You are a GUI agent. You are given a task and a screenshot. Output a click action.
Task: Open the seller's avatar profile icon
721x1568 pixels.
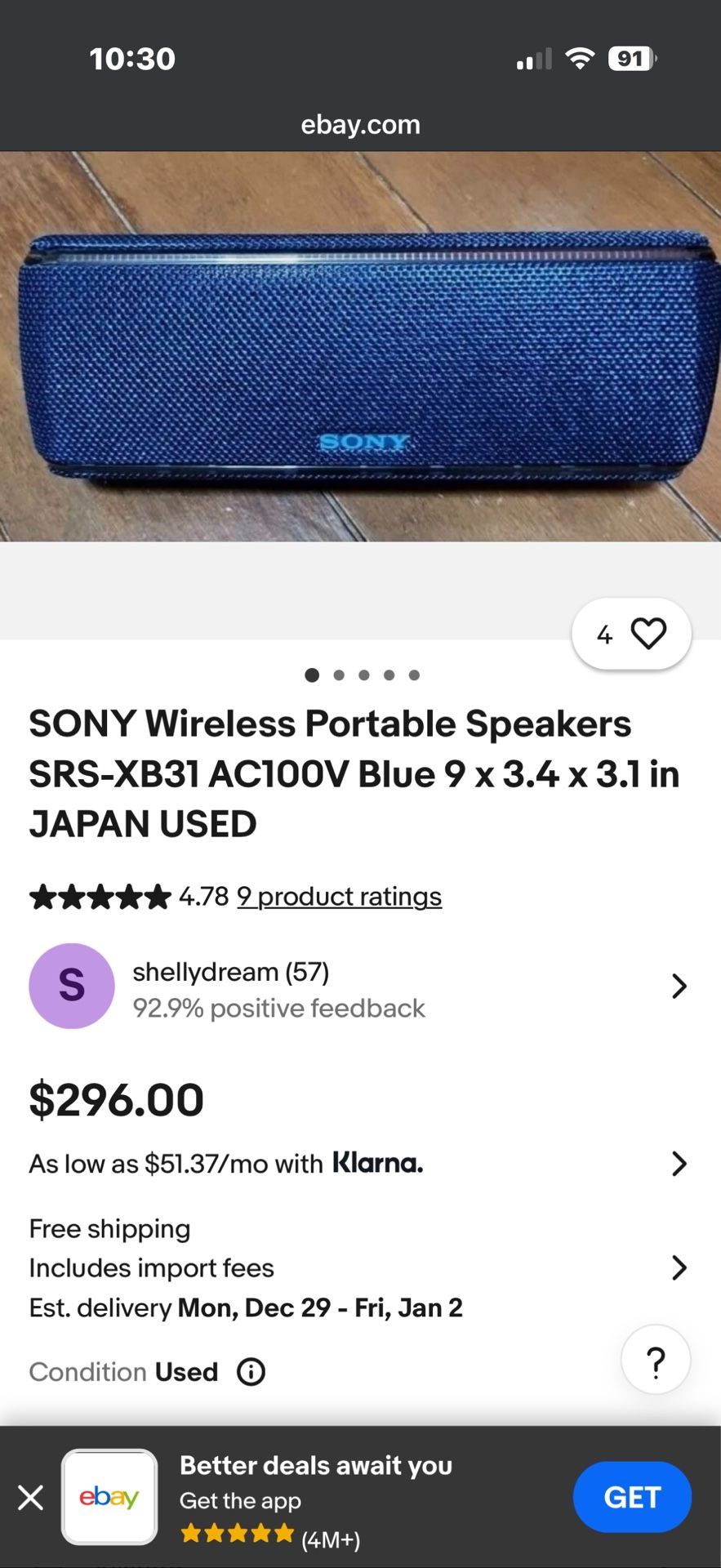coord(71,986)
